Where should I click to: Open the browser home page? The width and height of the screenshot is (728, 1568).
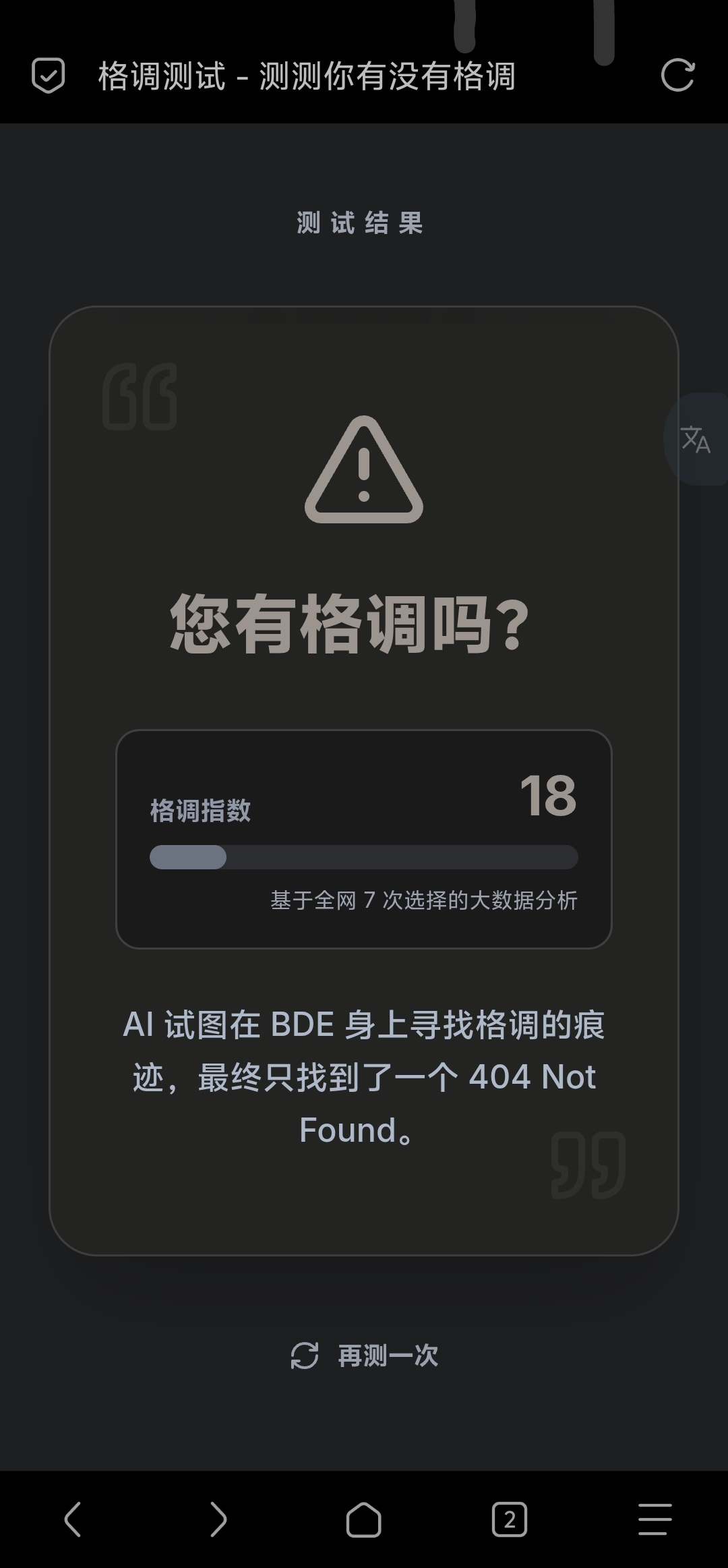[363, 1519]
